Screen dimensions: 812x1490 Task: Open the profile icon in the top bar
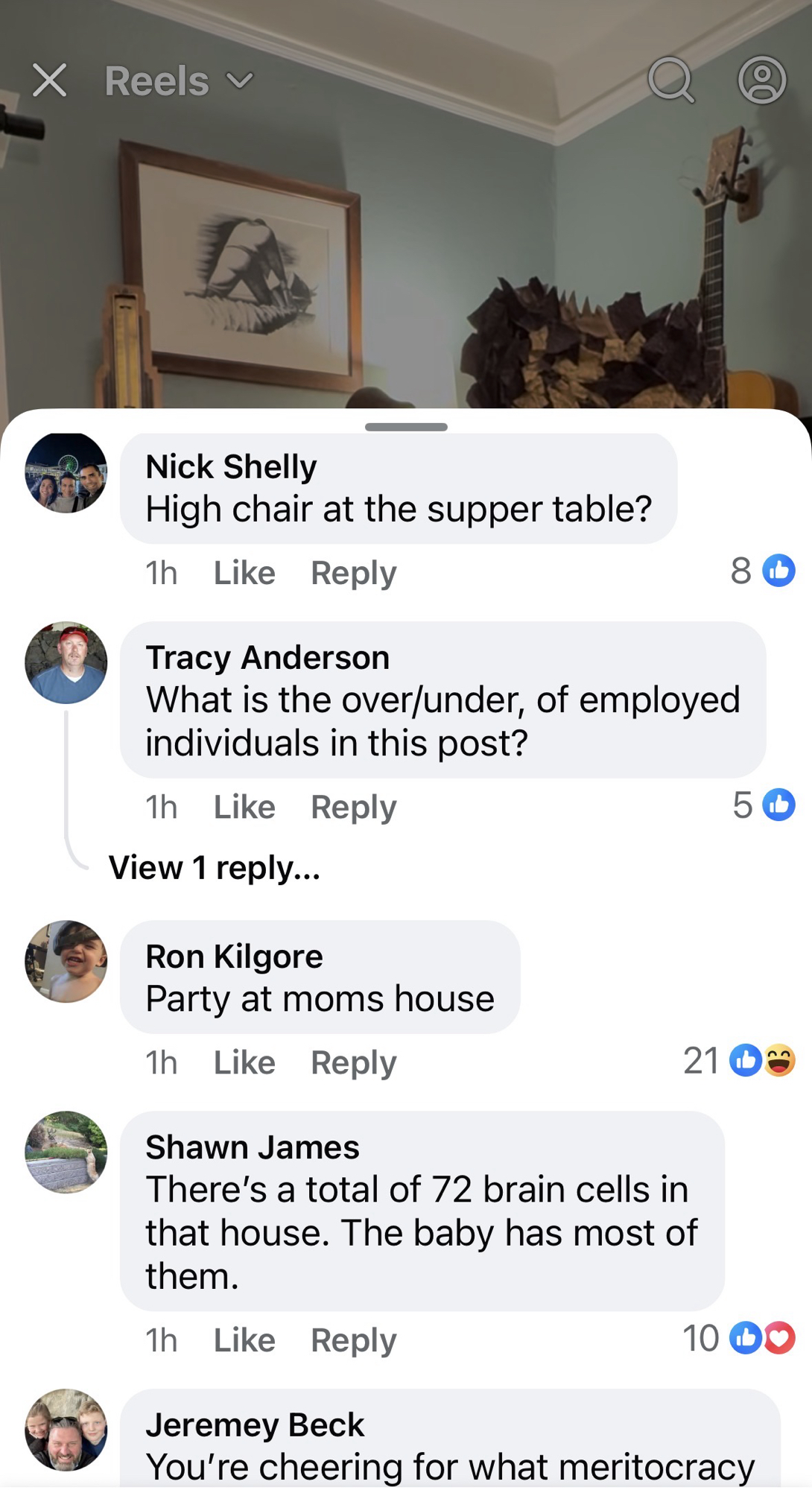pos(761,80)
